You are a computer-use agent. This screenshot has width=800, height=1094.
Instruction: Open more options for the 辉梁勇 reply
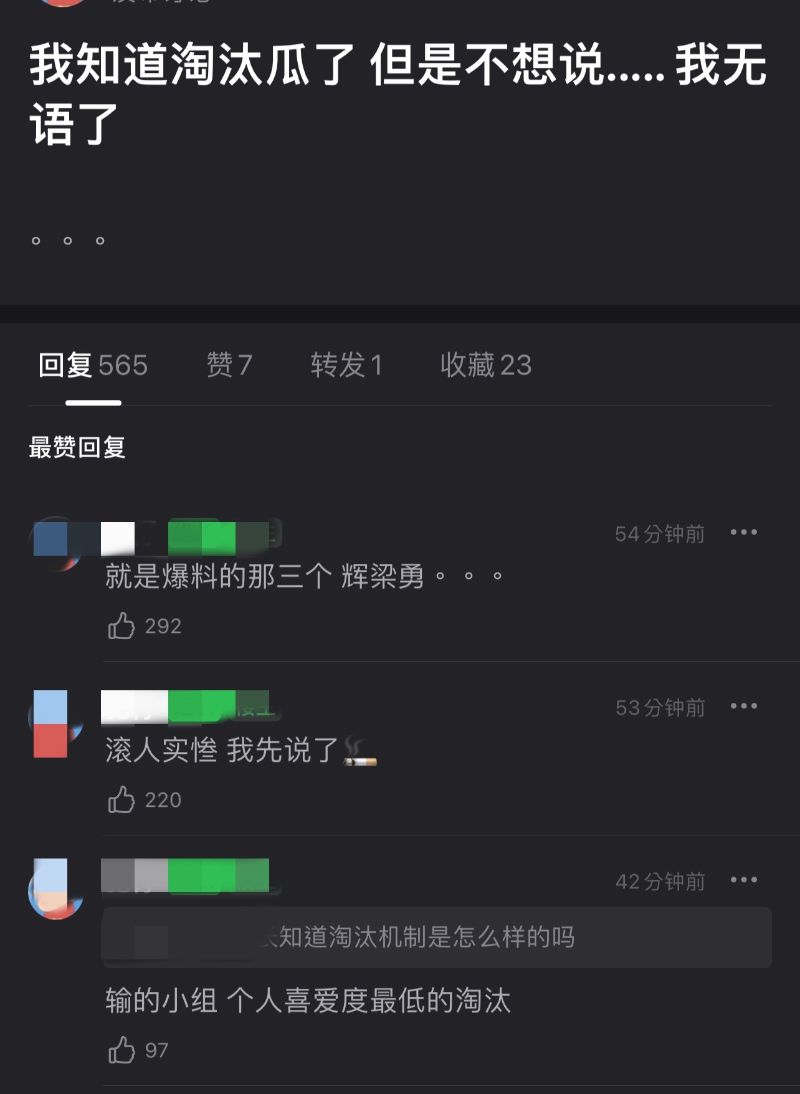coord(744,533)
